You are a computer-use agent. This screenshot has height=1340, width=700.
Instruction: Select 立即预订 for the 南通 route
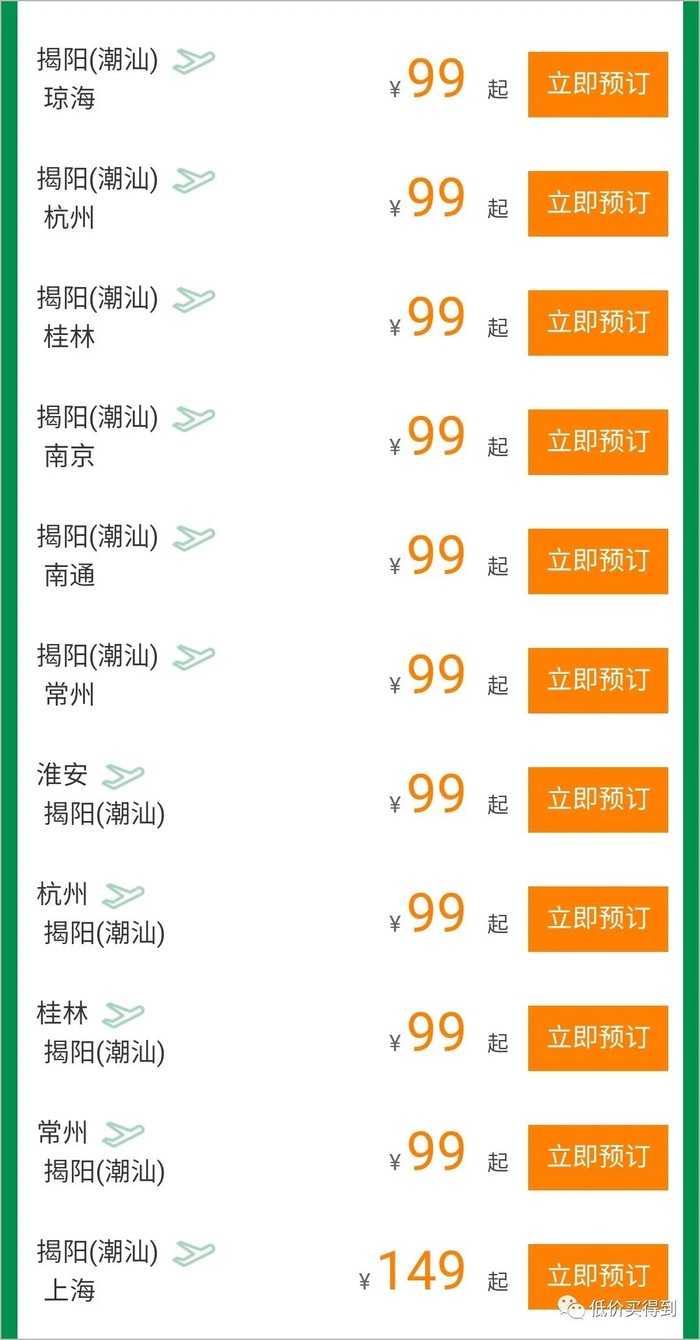click(x=597, y=560)
